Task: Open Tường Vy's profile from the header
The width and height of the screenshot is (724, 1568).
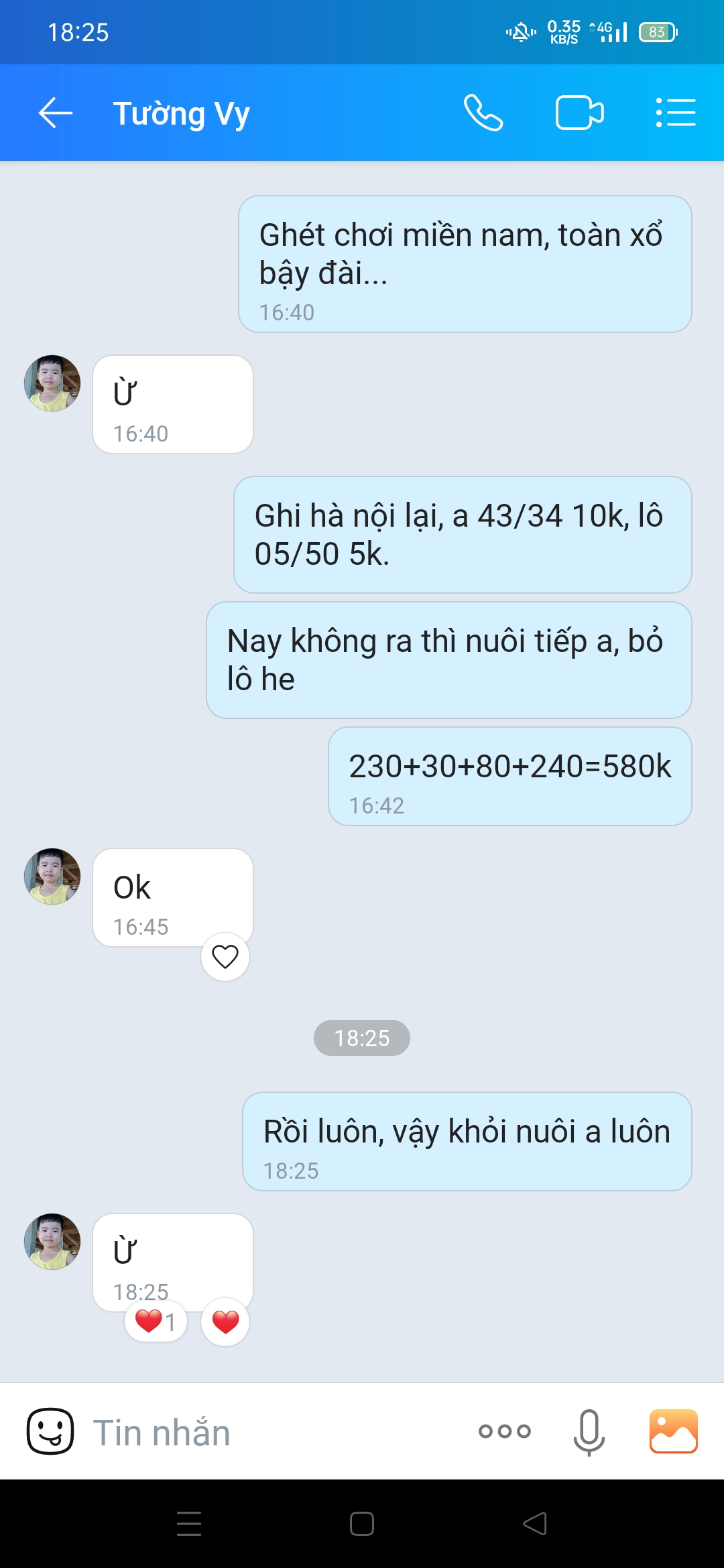Action: (181, 114)
